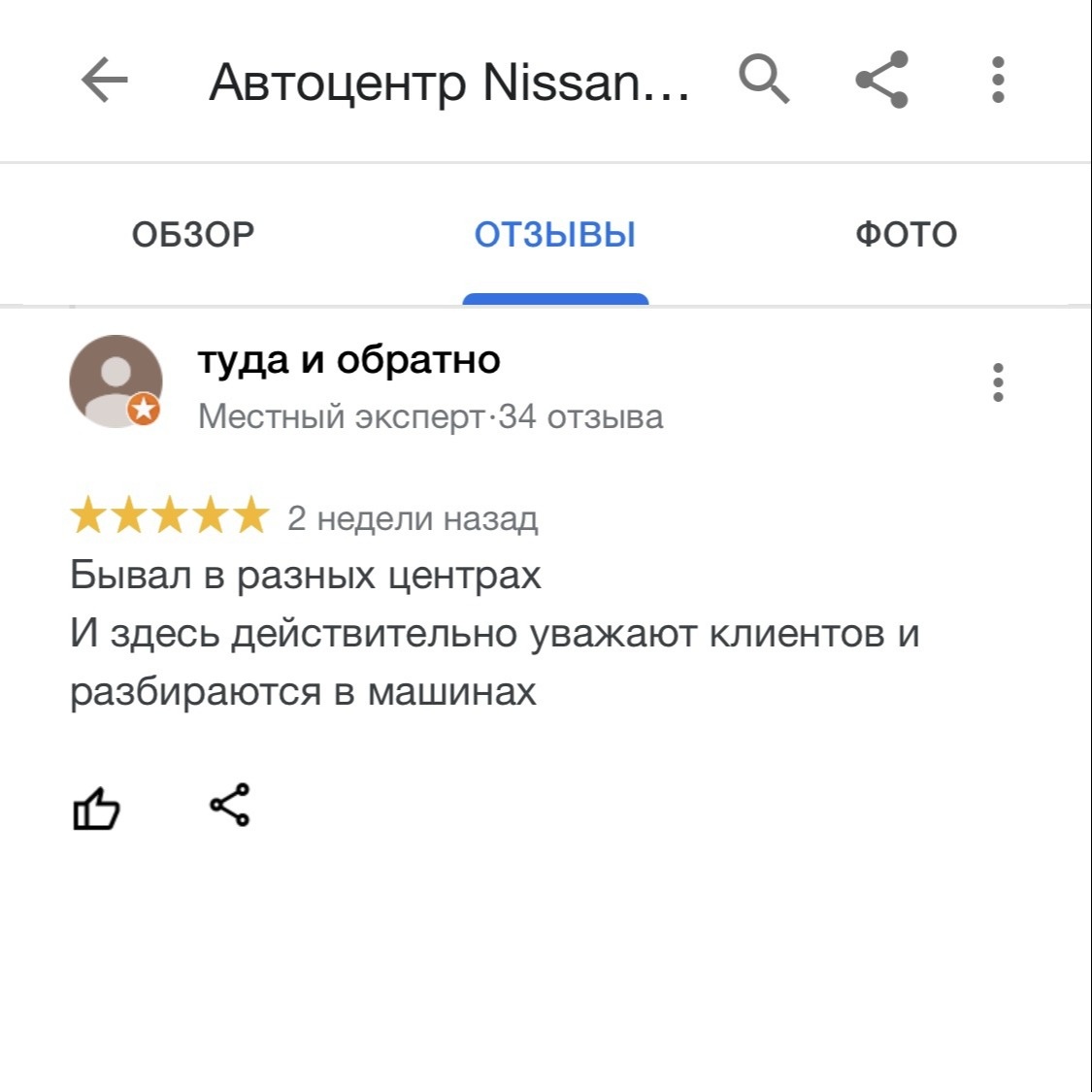Open the top bar overflow menu
The image size is (1092, 1092).
[997, 80]
